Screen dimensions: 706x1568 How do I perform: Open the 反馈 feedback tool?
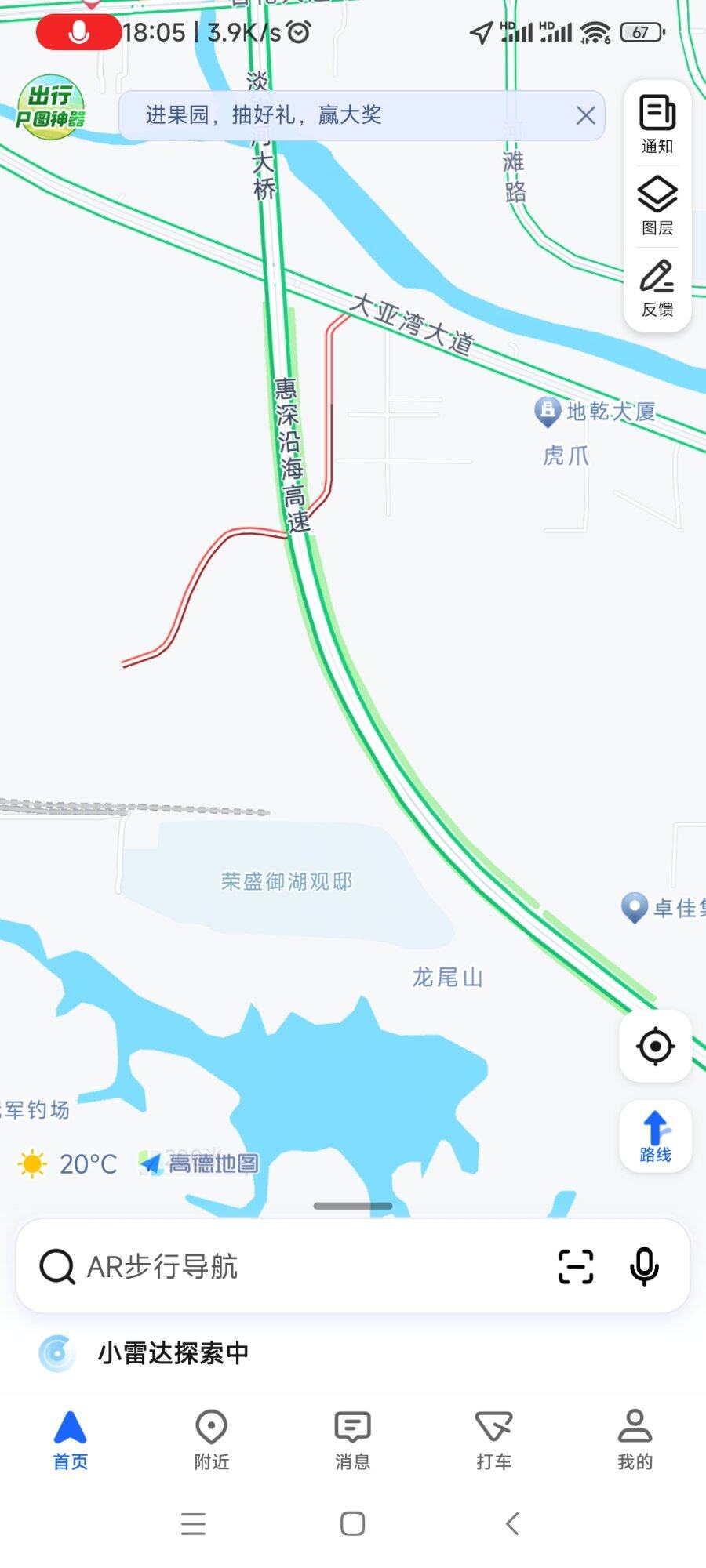click(657, 288)
